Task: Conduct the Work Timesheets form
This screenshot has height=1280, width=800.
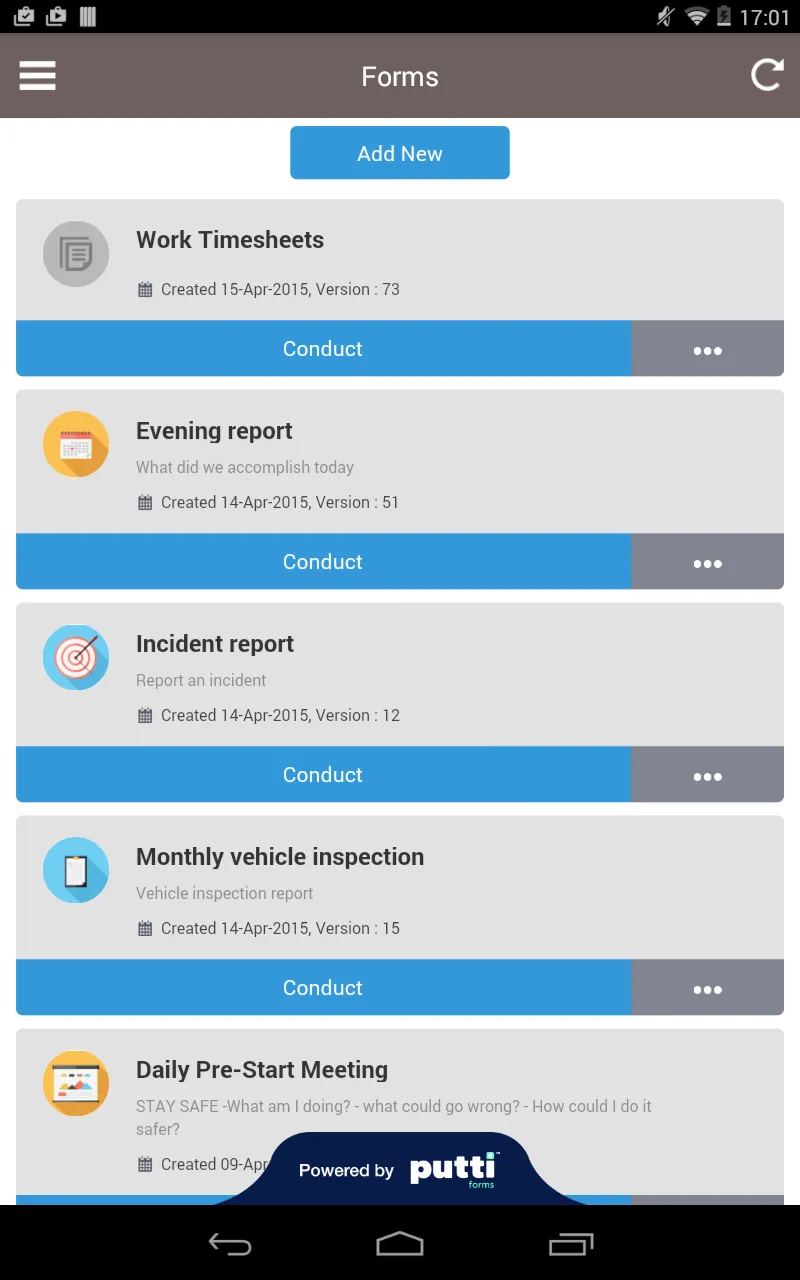Action: pyautogui.click(x=323, y=349)
